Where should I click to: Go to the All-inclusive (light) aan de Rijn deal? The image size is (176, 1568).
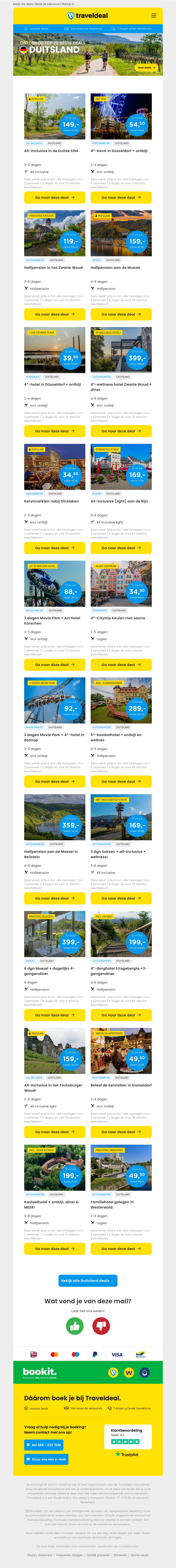point(121,548)
